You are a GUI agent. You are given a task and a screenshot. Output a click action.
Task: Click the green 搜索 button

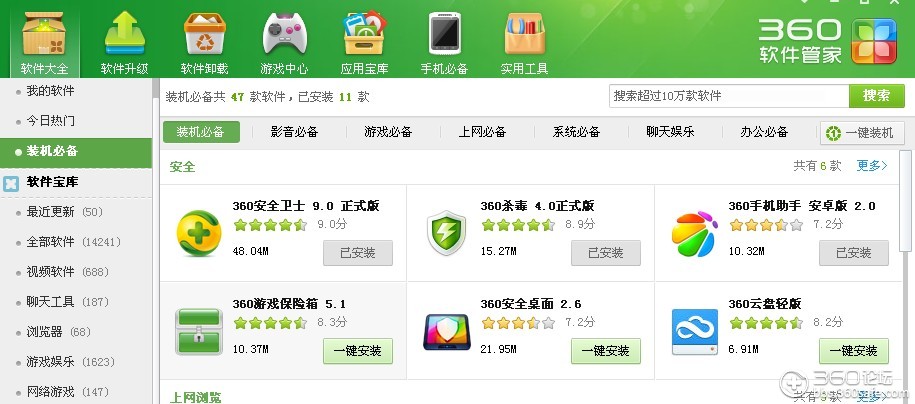876,96
